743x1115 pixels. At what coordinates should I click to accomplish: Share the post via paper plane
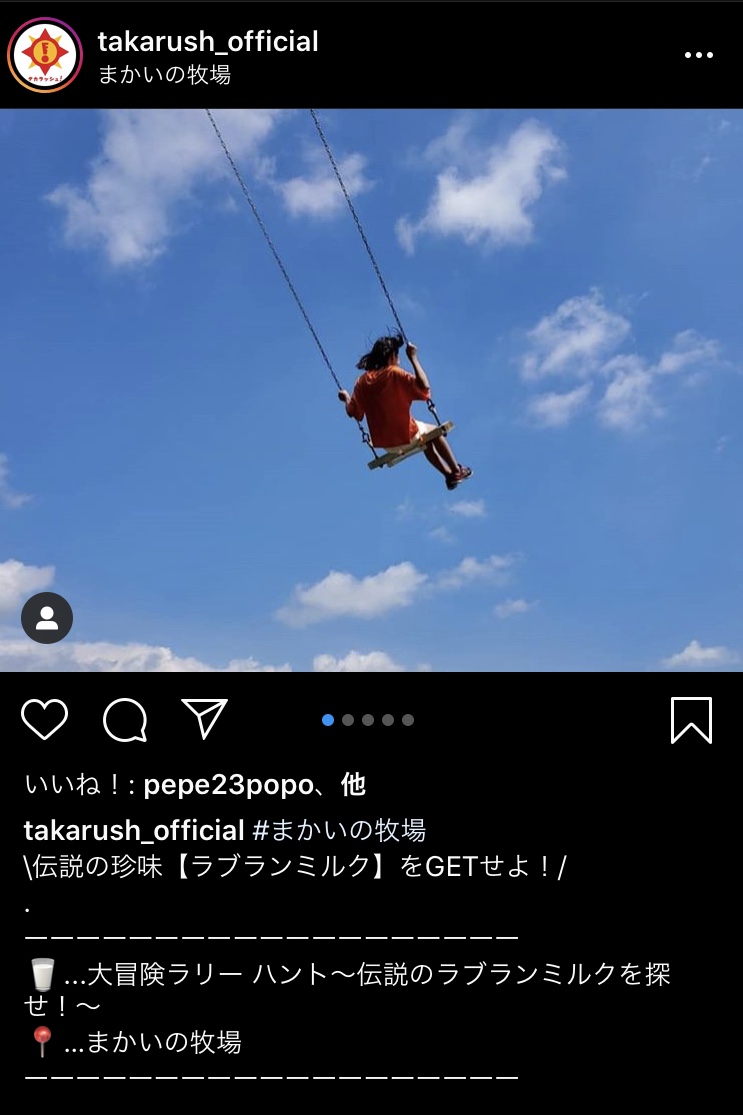click(x=205, y=720)
